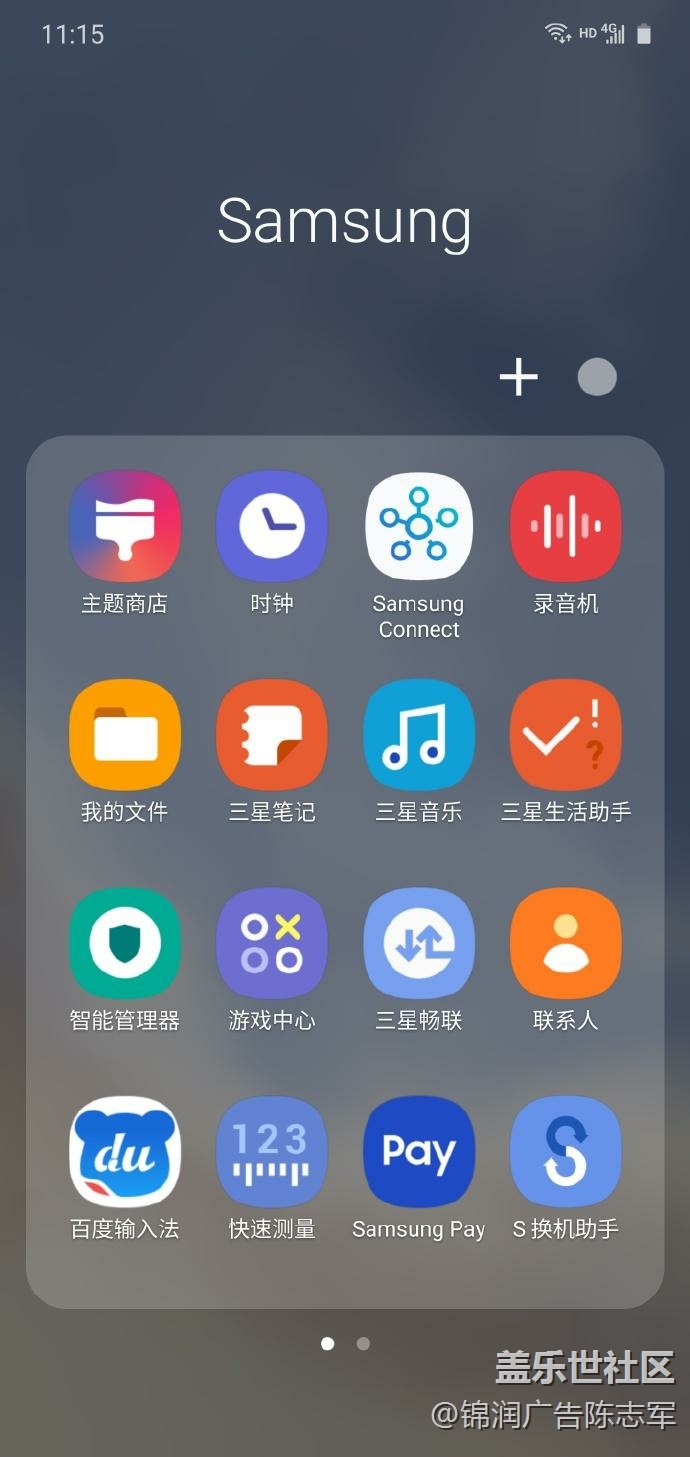Open S 换机助手 Smart Switch

click(566, 1152)
